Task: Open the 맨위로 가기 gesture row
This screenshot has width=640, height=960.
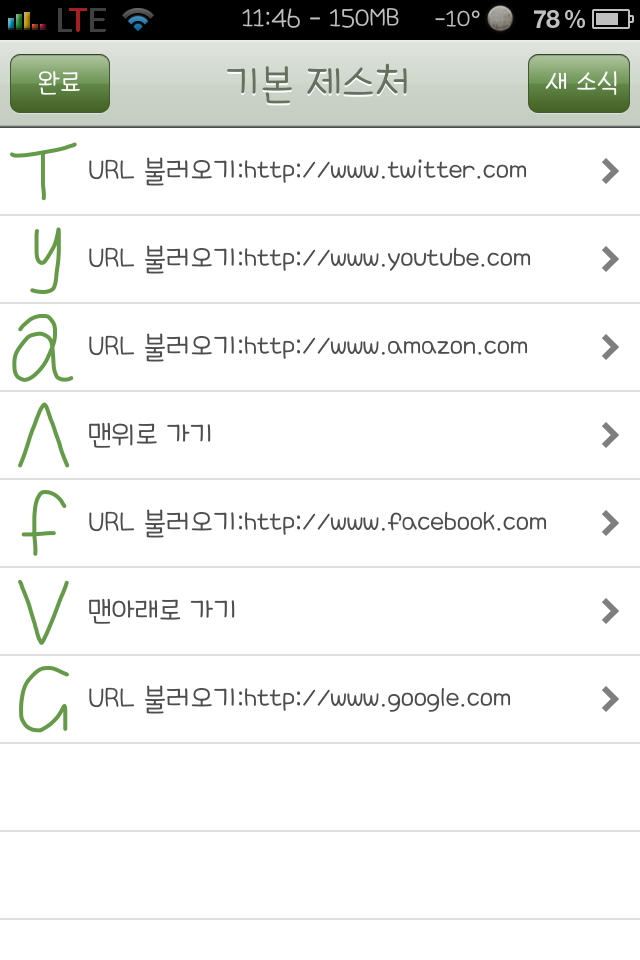Action: pyautogui.click(x=320, y=435)
